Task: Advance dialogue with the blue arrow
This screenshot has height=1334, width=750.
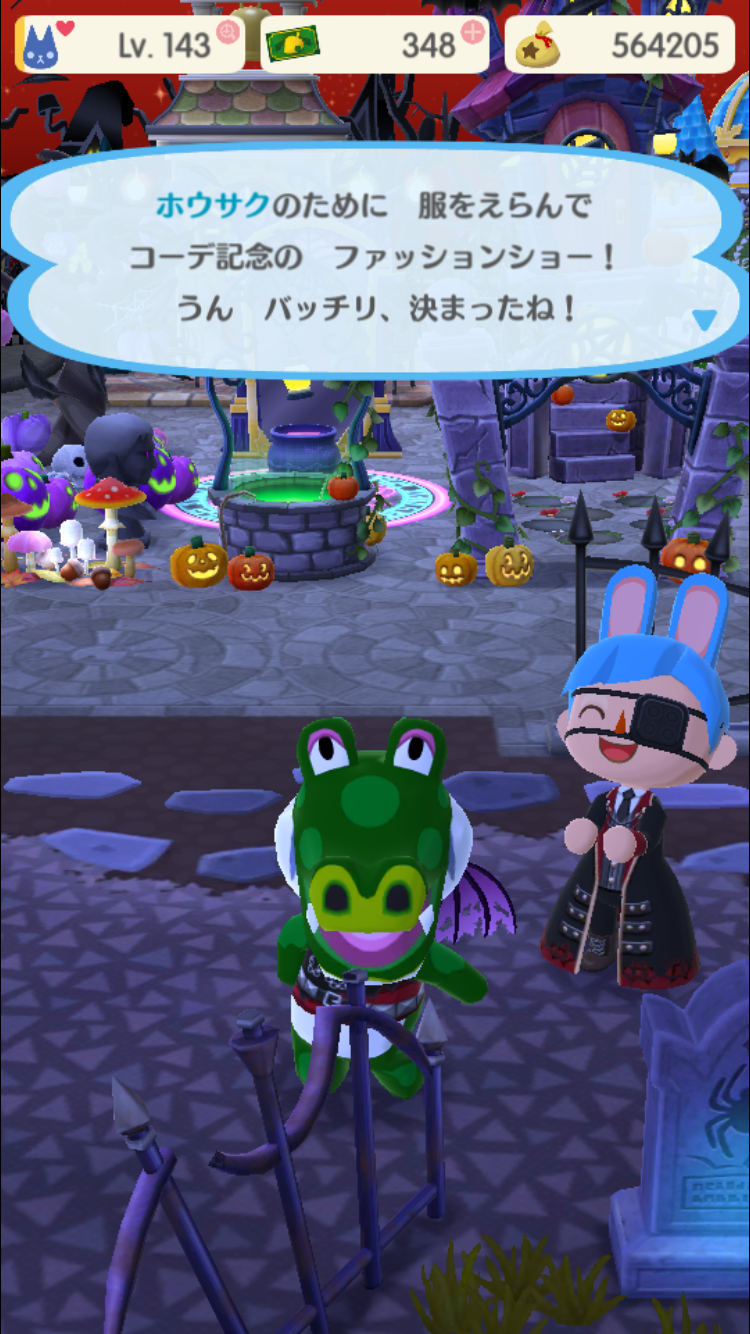Action: point(705,320)
